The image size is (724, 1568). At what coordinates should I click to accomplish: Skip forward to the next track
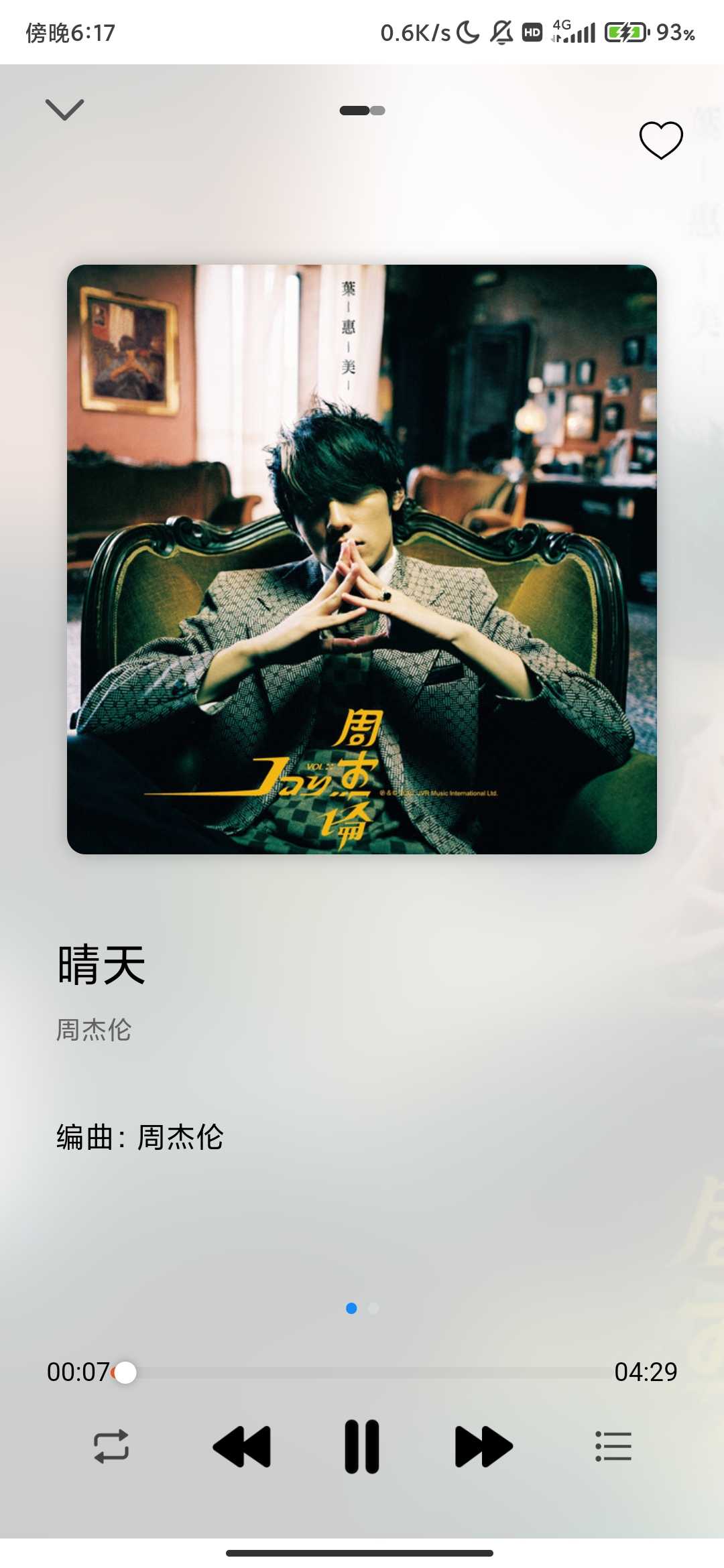483,1446
